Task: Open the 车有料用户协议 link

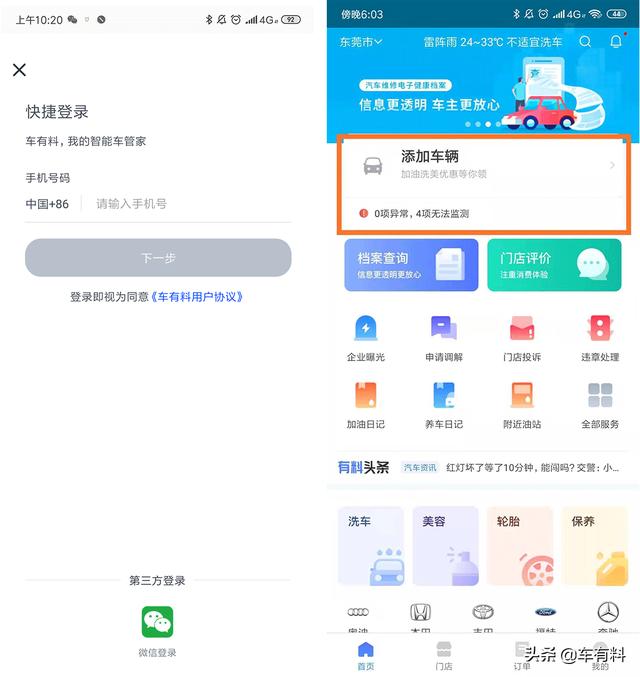Action: point(197,297)
